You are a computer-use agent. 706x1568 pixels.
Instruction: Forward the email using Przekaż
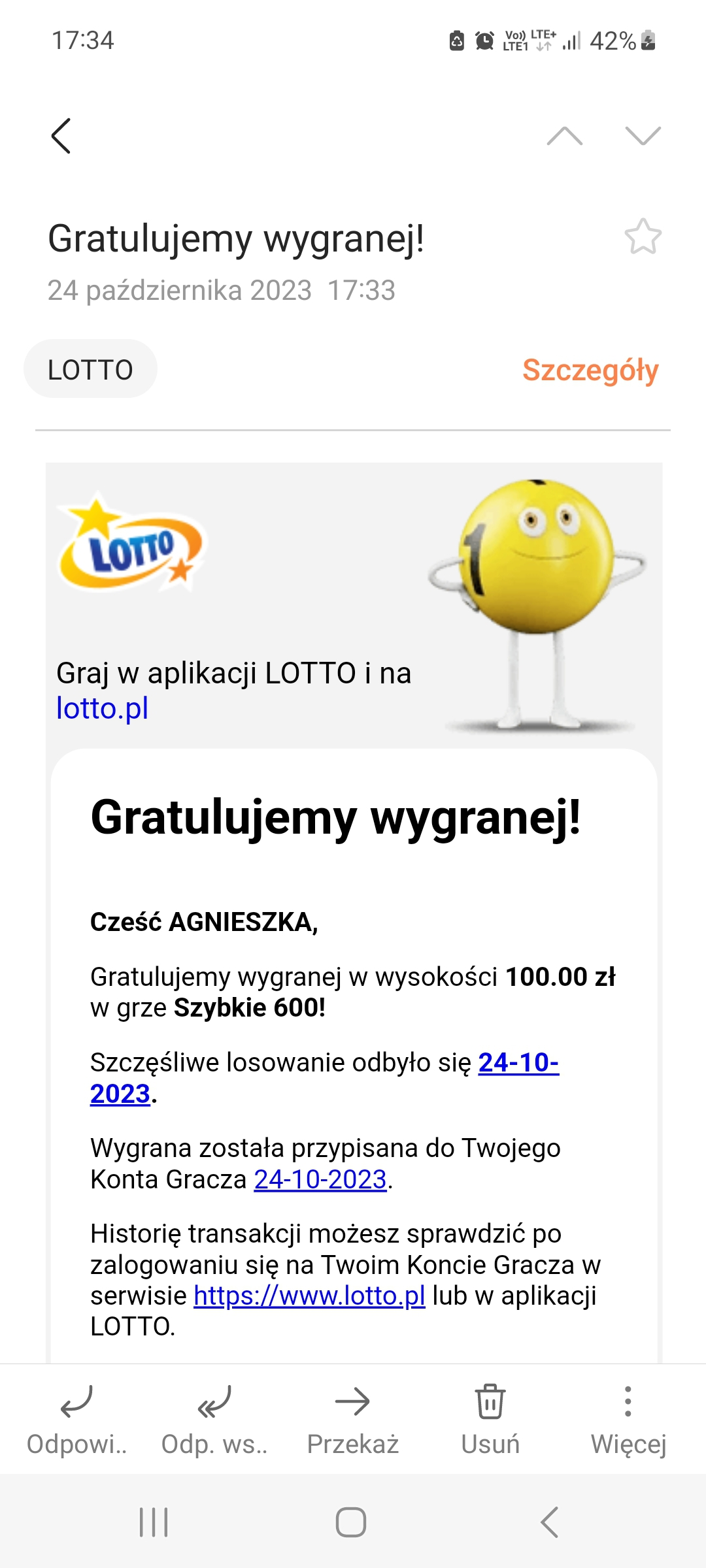point(353,1419)
